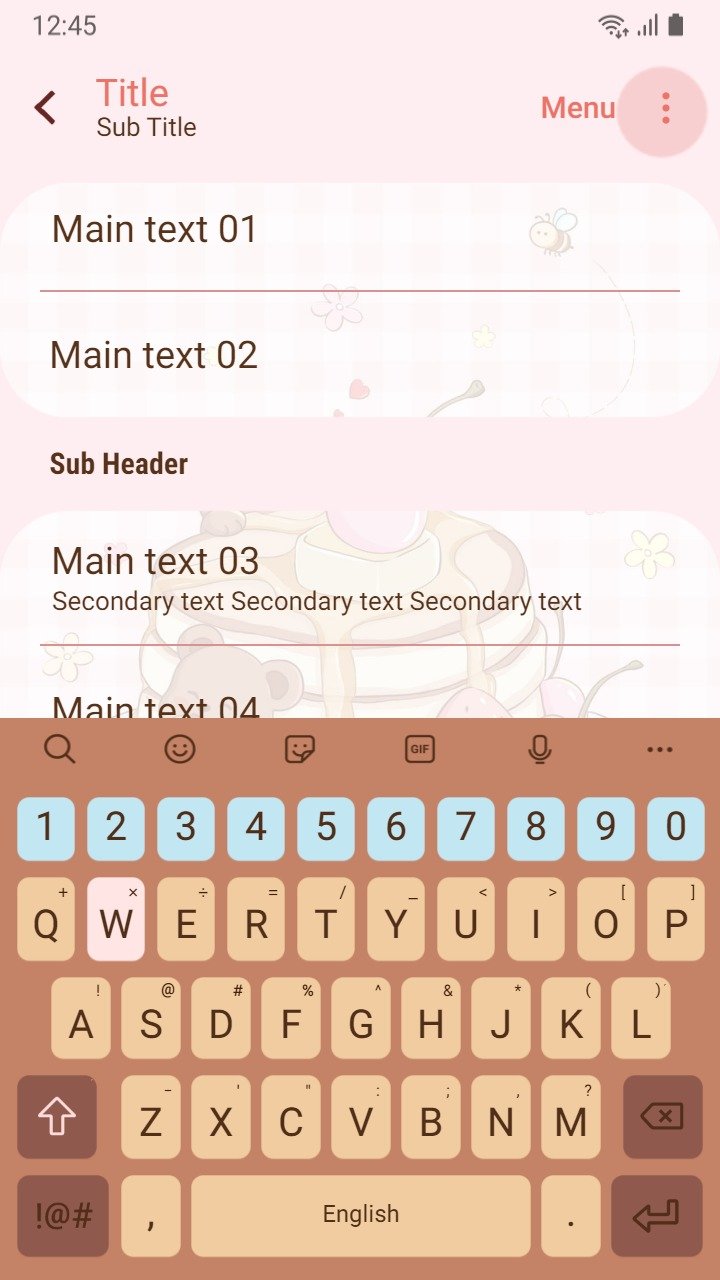
Task: Tap the English space bar
Action: [361, 1216]
